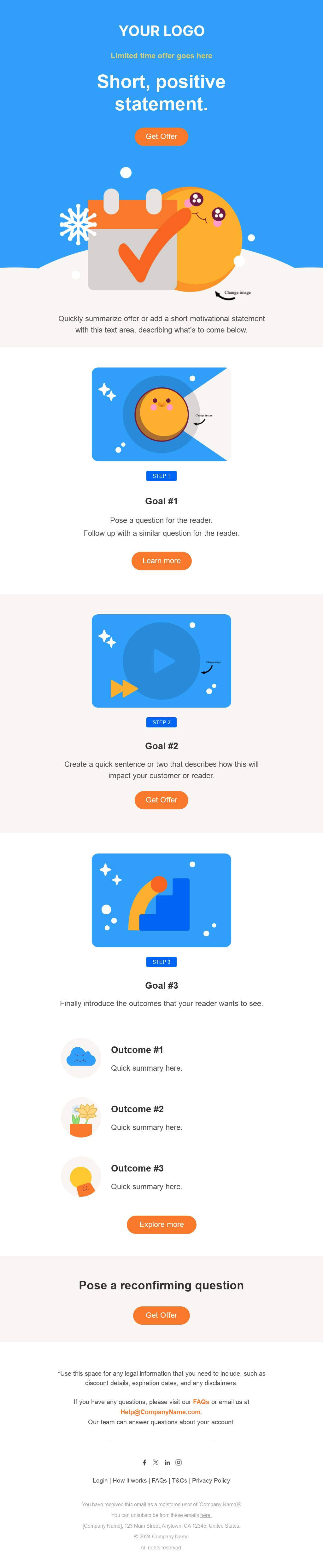Viewport: 323px width, 1568px height.
Task: Open the Instagram icon
Action: click(179, 1463)
